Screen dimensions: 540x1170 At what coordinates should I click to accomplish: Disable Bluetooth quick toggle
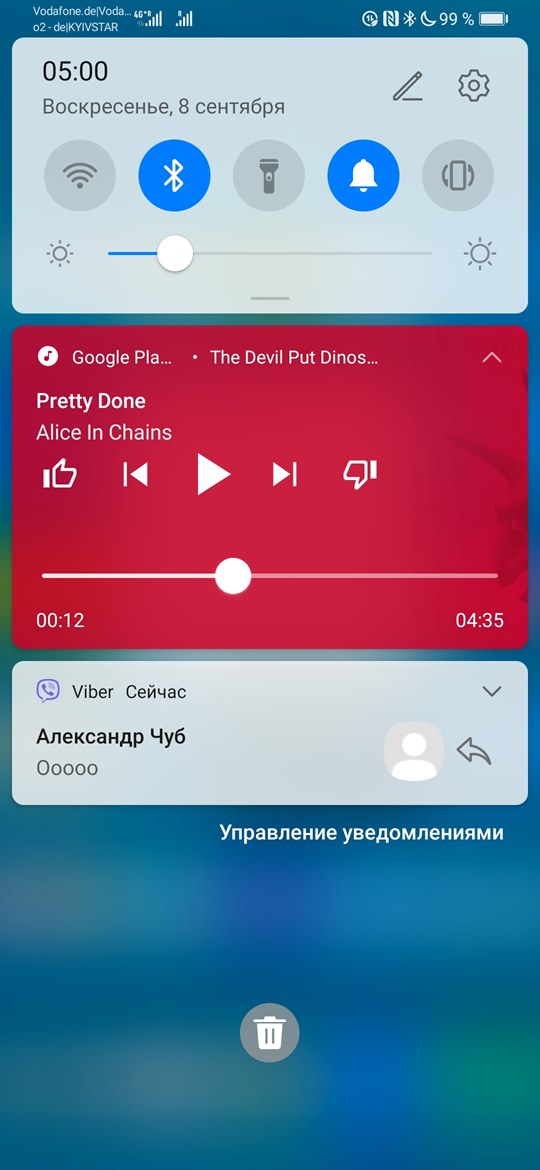click(x=175, y=176)
